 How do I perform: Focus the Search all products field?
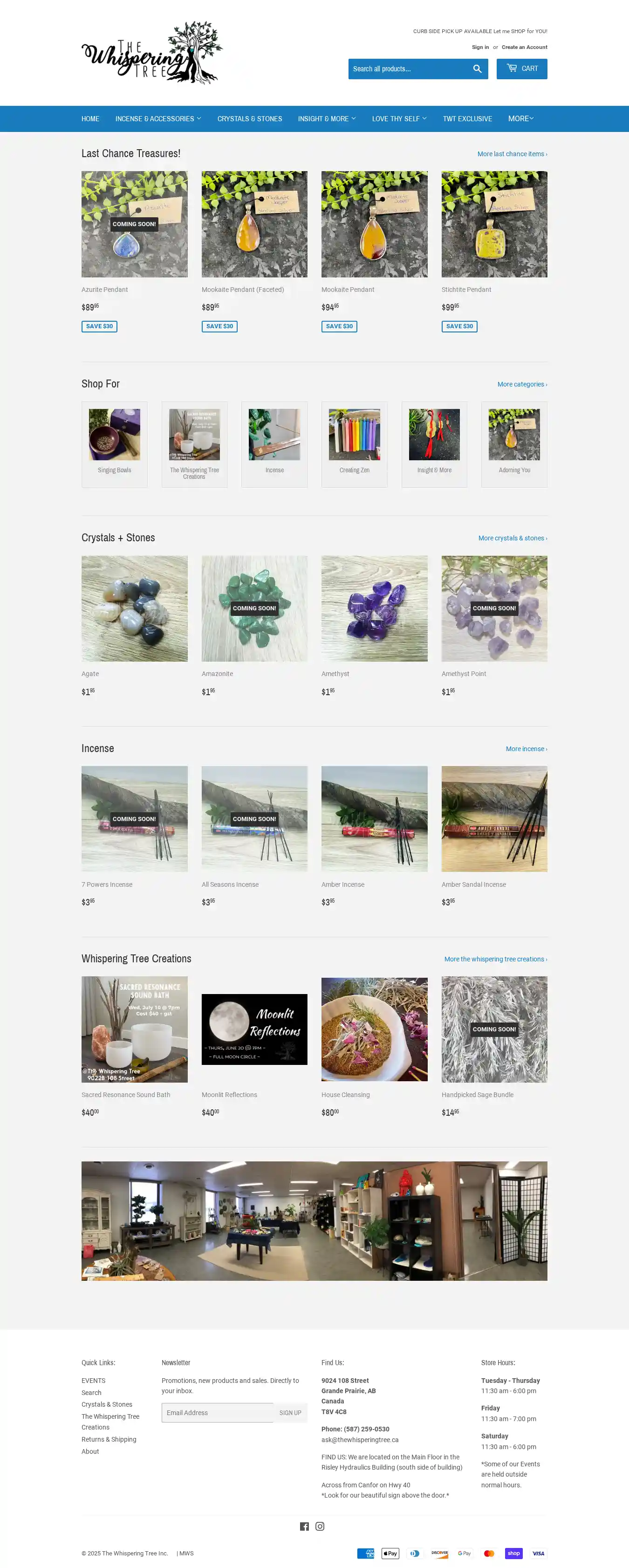click(408, 69)
